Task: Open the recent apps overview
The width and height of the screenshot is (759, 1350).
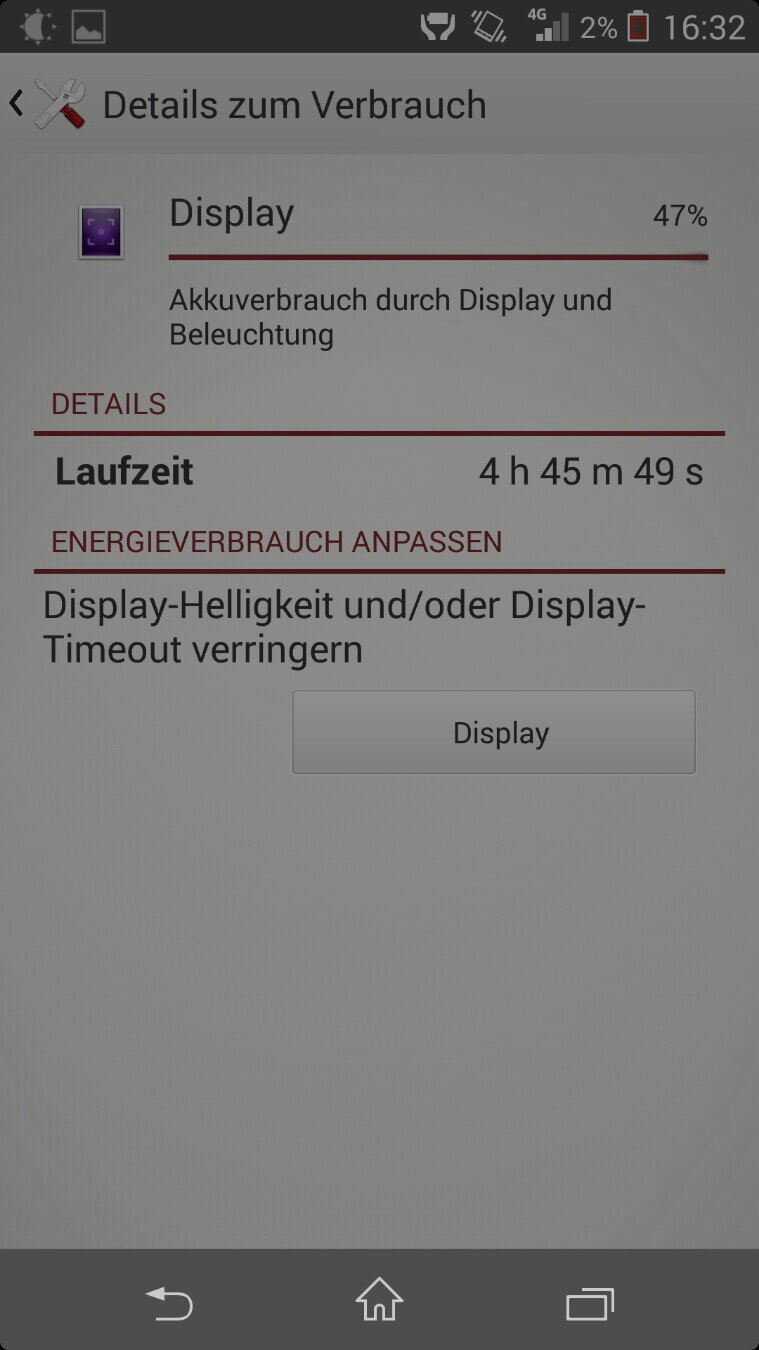Action: pos(589,1304)
